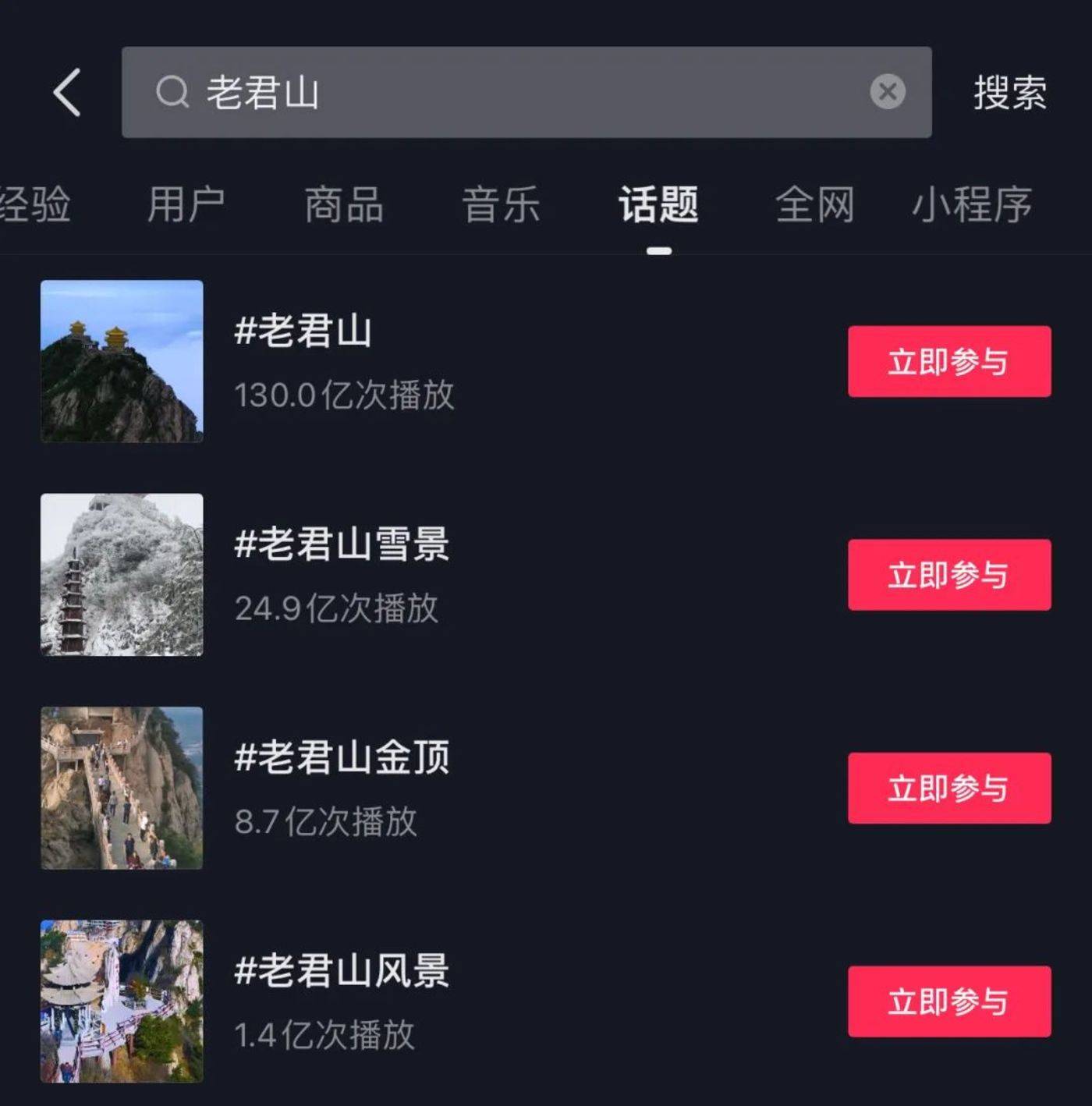Click the back arrow to return
The image size is (1092, 1106).
point(67,91)
